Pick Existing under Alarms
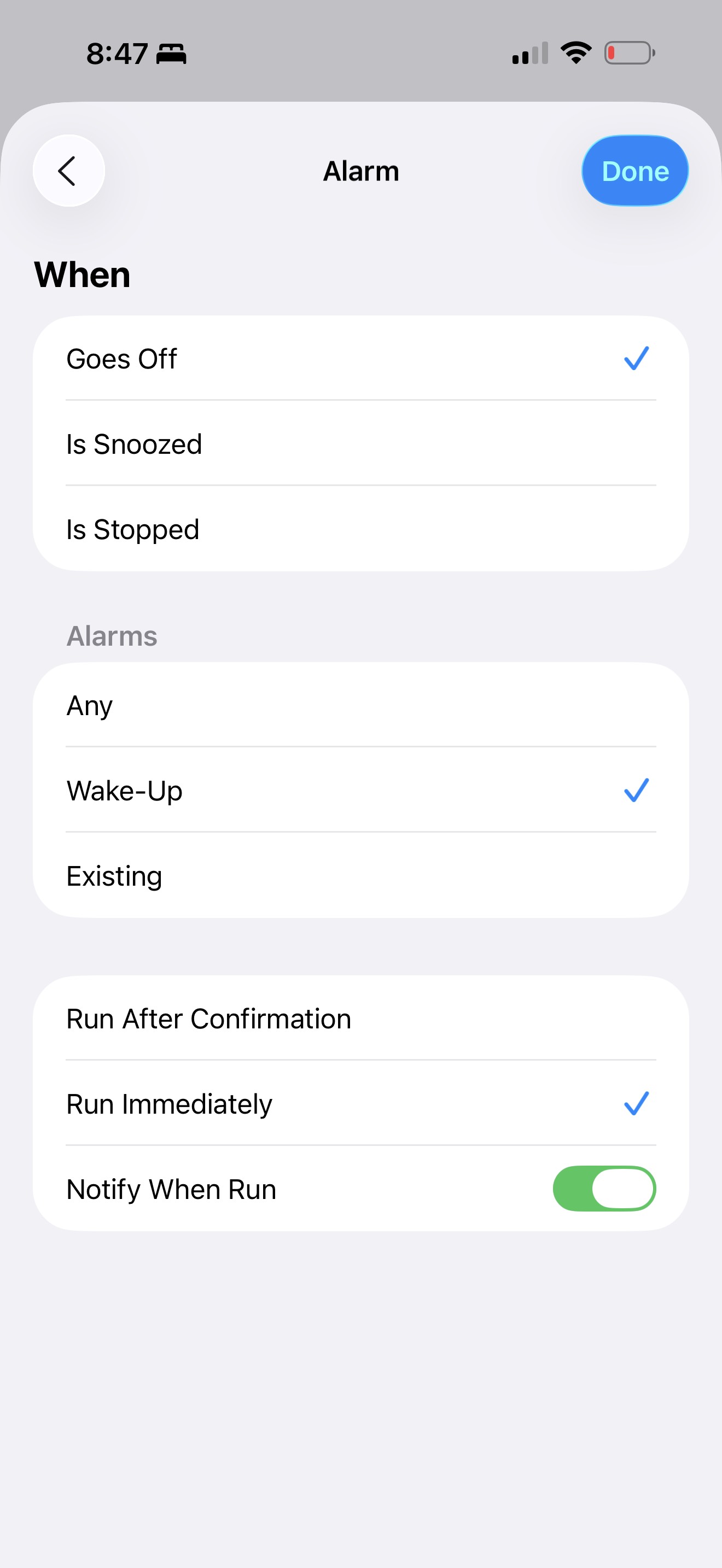 (360, 875)
